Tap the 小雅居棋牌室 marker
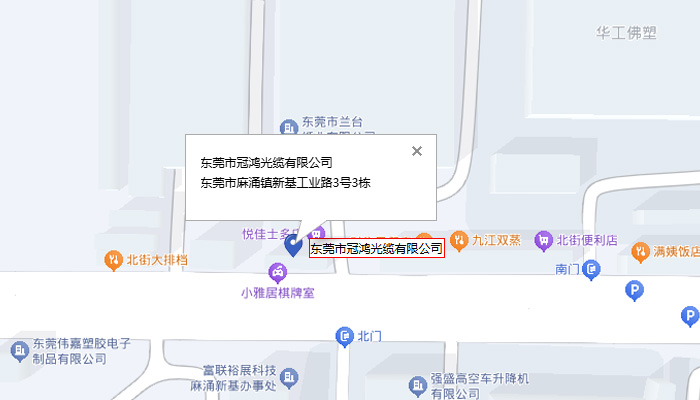Image resolution: width=700 pixels, height=400 pixels. pos(277,272)
